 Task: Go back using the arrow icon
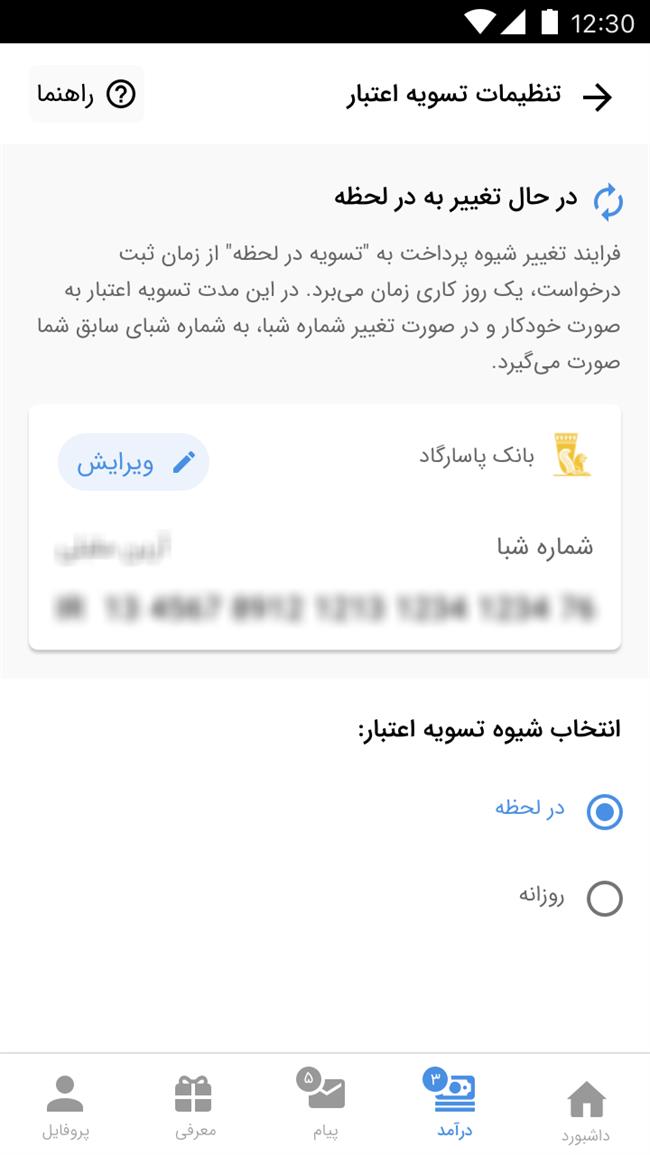coord(597,97)
